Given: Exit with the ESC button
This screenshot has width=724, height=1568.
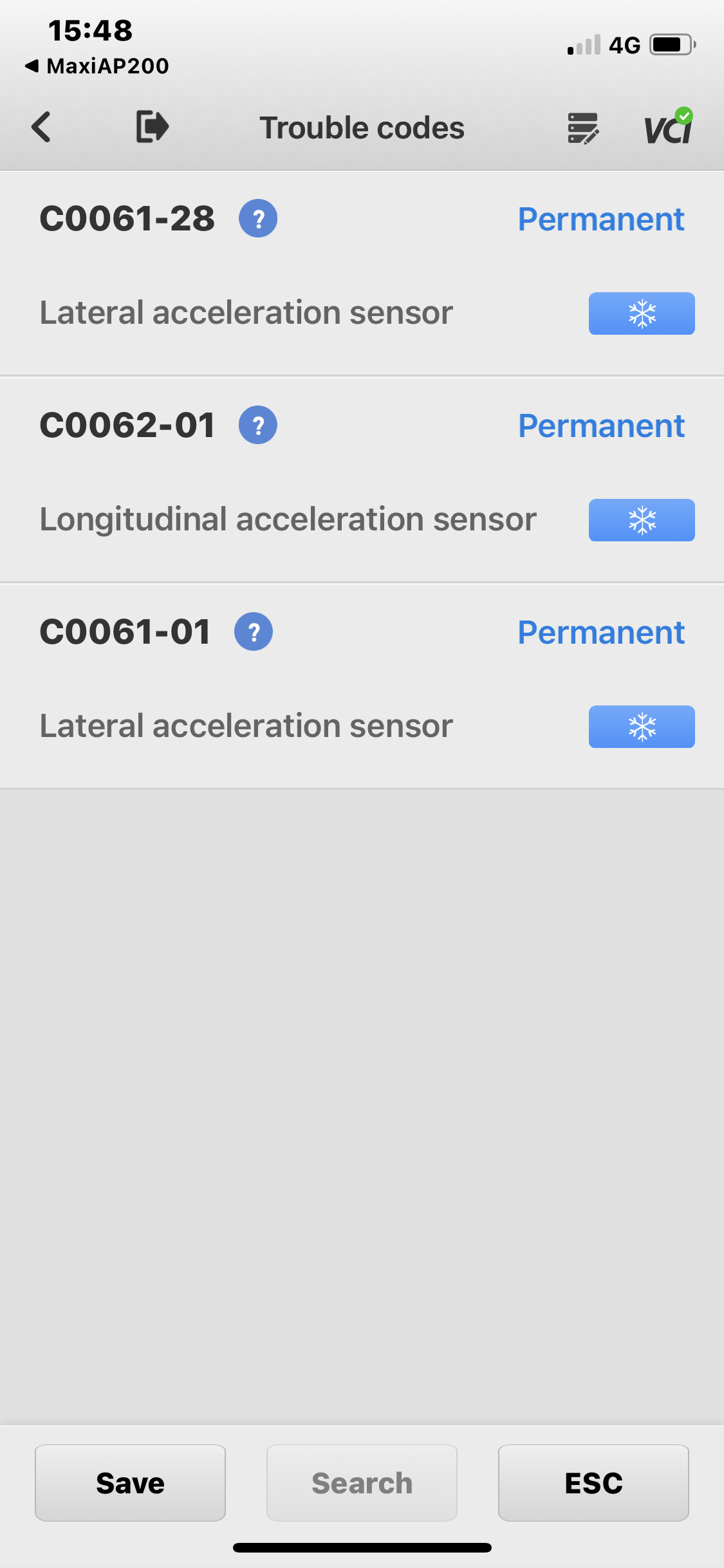Looking at the screenshot, I should (x=593, y=1482).
